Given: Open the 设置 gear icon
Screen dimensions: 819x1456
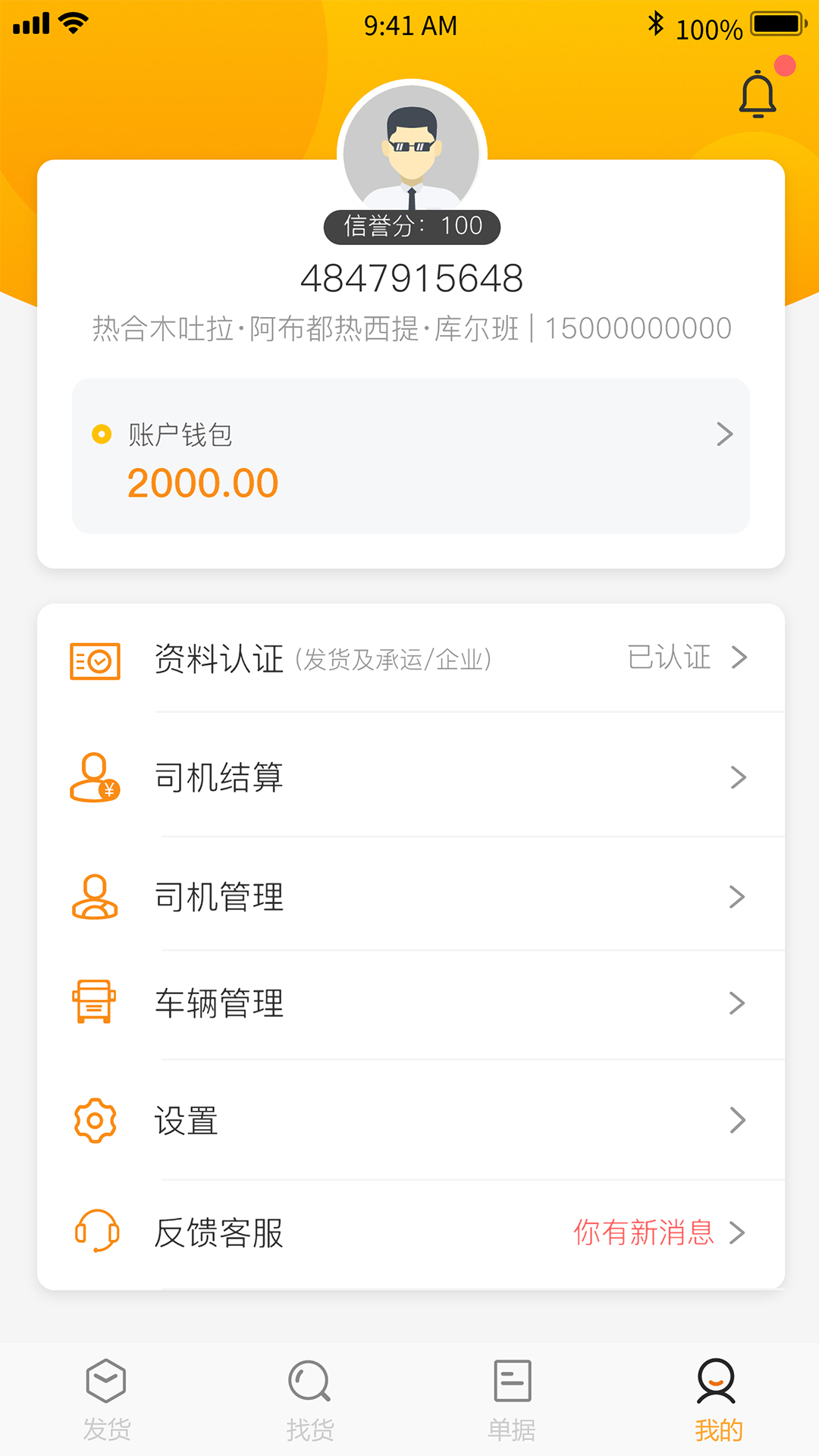Looking at the screenshot, I should pos(94,1120).
